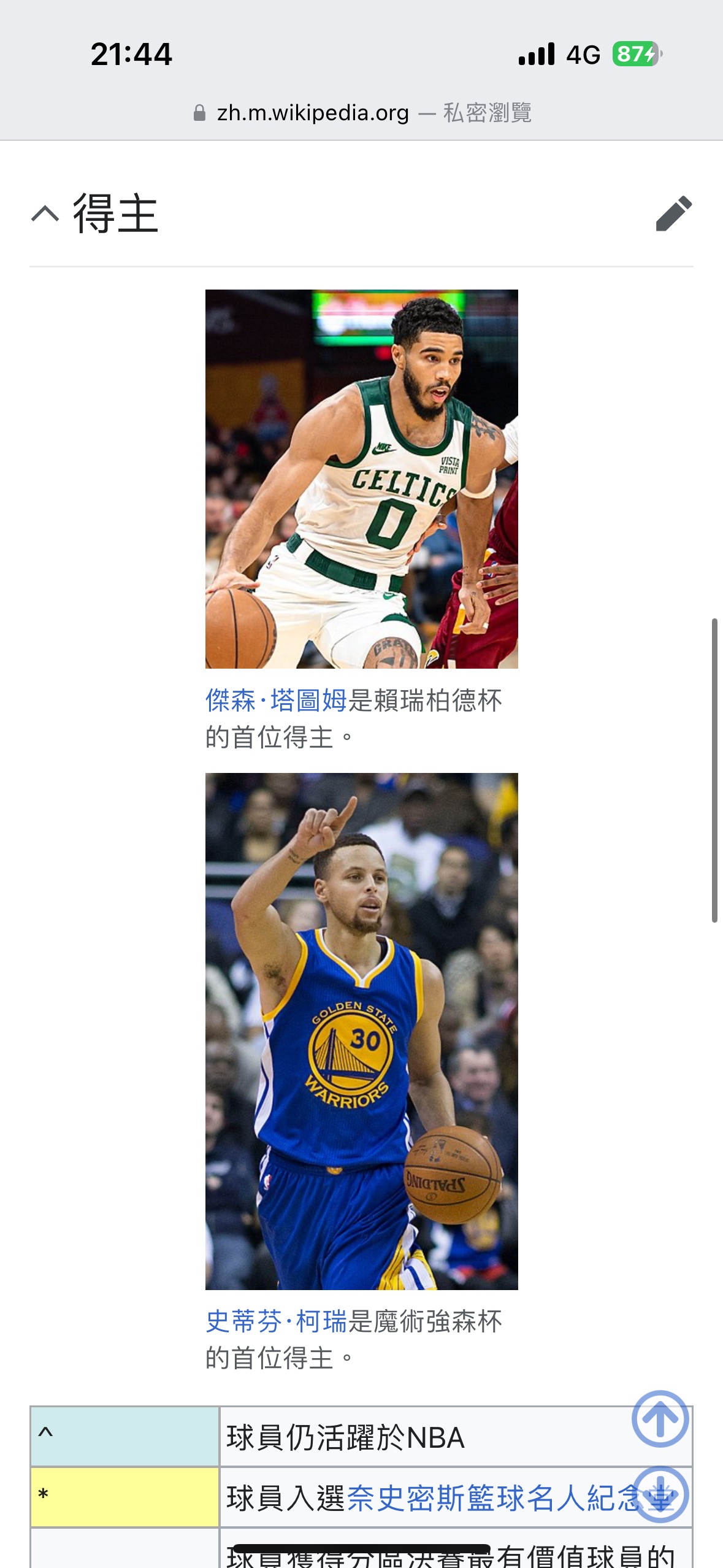723x1568 pixels.
Task: Open the 史蒂芬·柯瑞 link
Action: pos(277,1321)
